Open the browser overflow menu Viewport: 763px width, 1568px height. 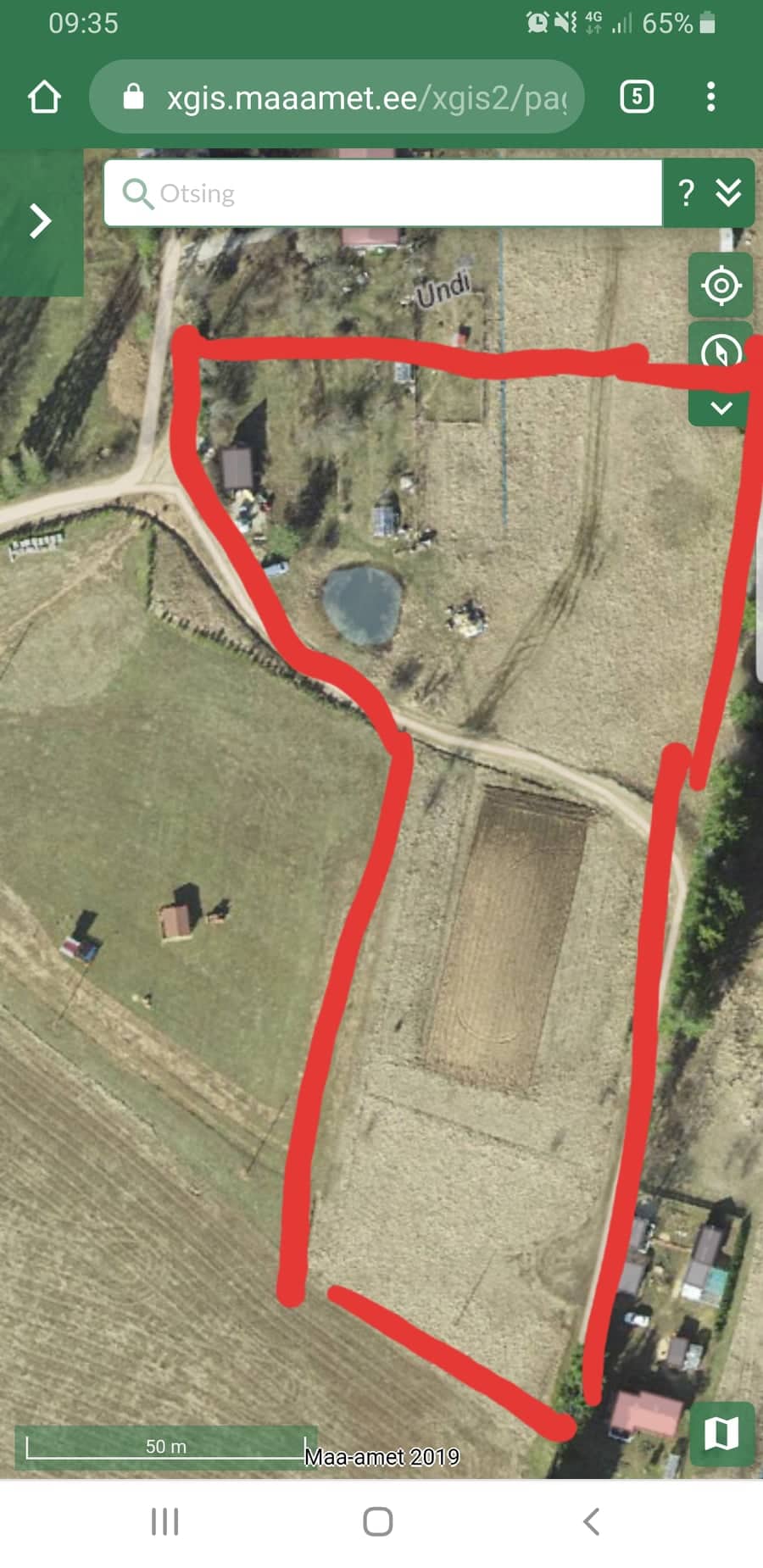coord(710,97)
